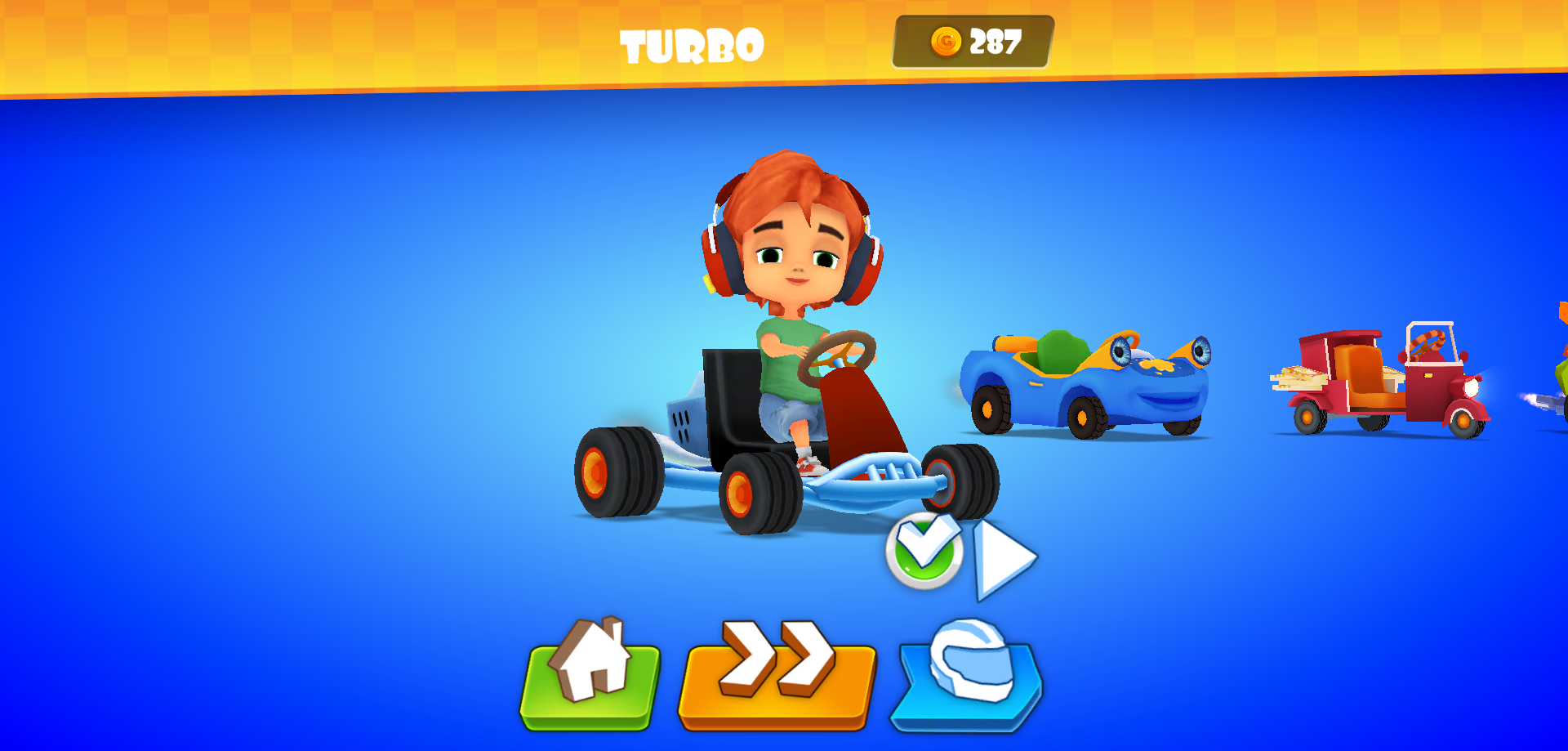Confirm Turbo kart with green checkmark
This screenshot has width=1568, height=751.
pos(924,552)
